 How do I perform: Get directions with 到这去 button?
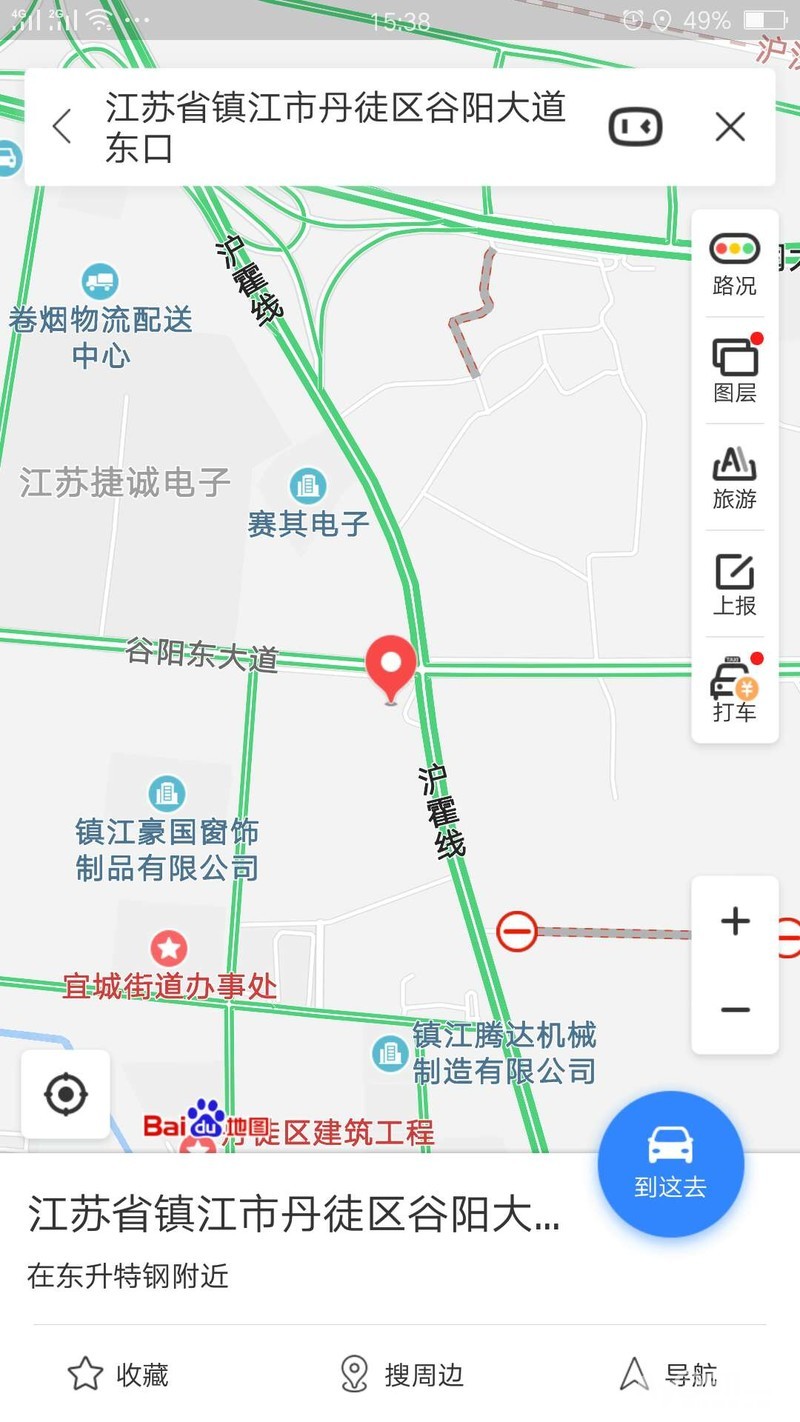pos(670,1164)
